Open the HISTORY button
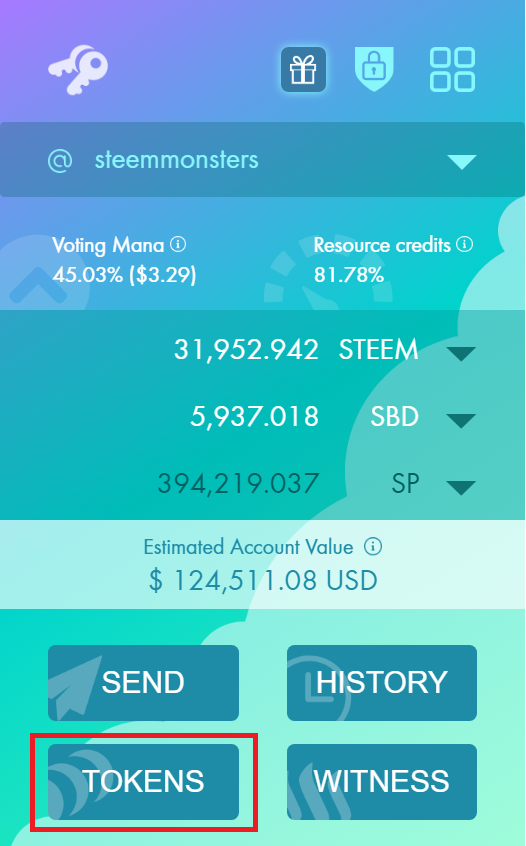526x846 pixels. pyautogui.click(x=382, y=683)
